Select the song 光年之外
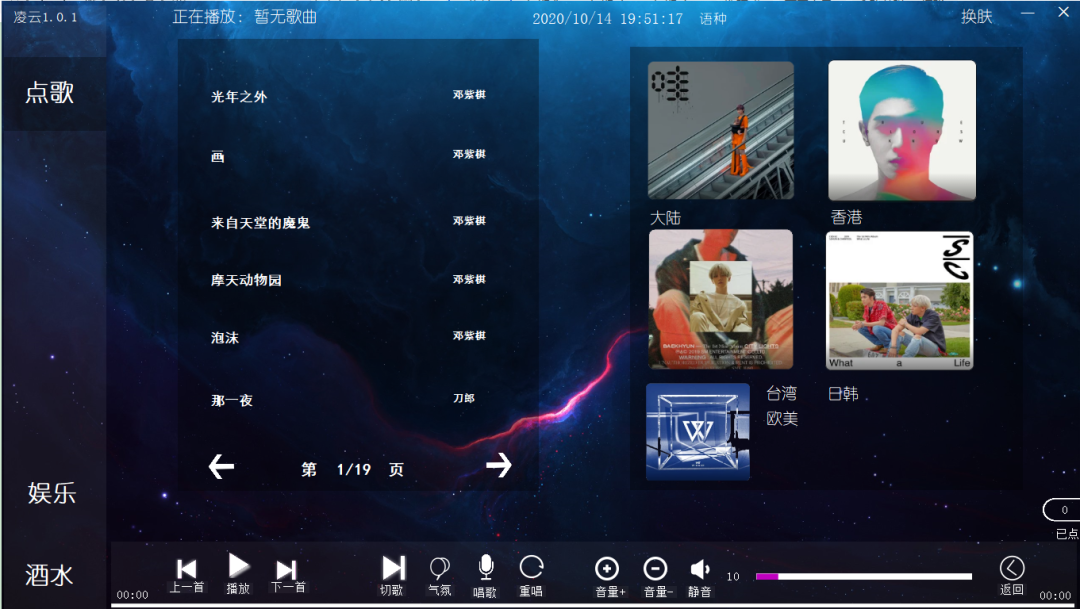The width and height of the screenshot is (1080, 609). pos(239,97)
